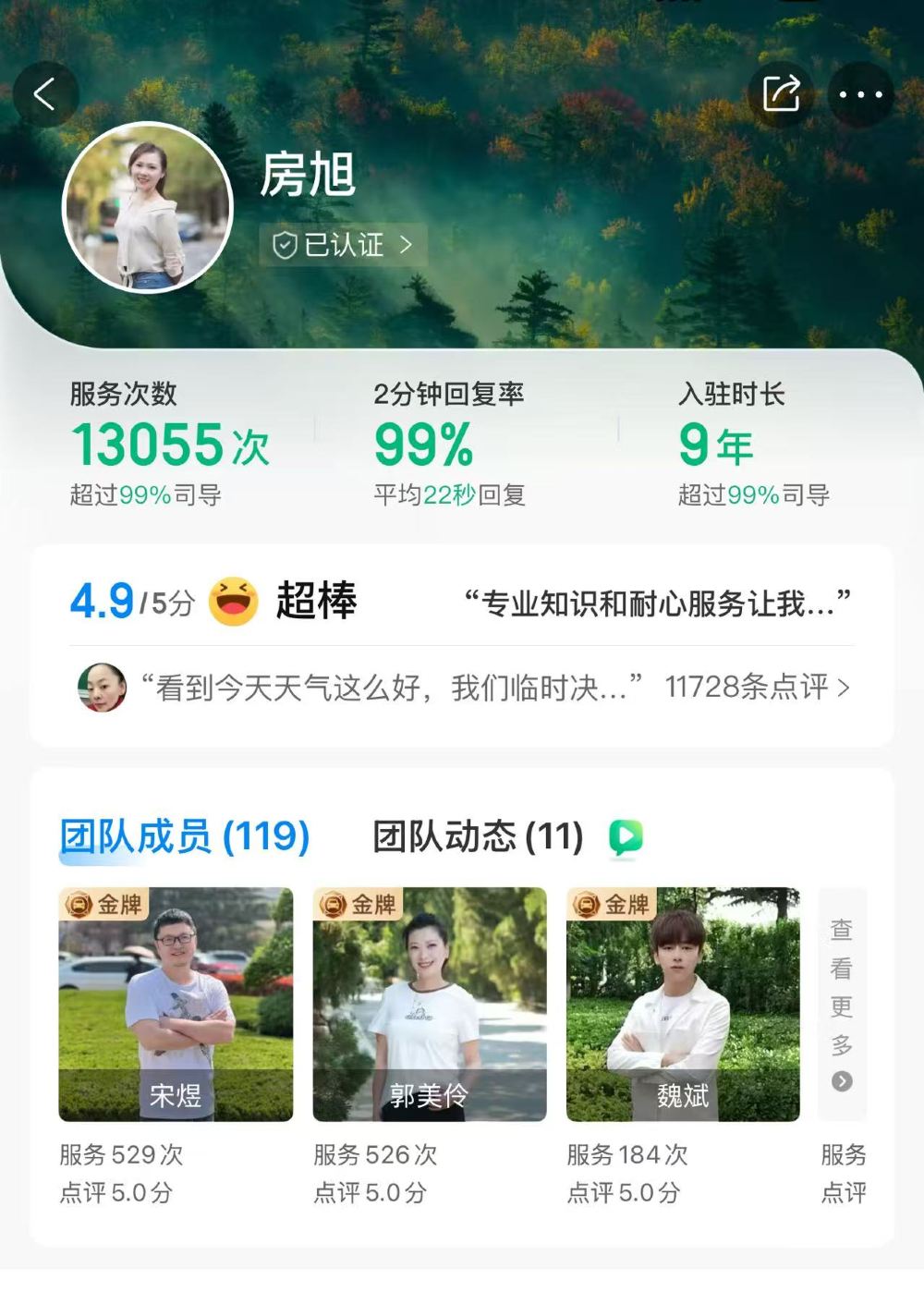Switch to the 团队成员 (119) tab
Image resolution: width=924 pixels, height=1292 pixels.
pyautogui.click(x=185, y=837)
